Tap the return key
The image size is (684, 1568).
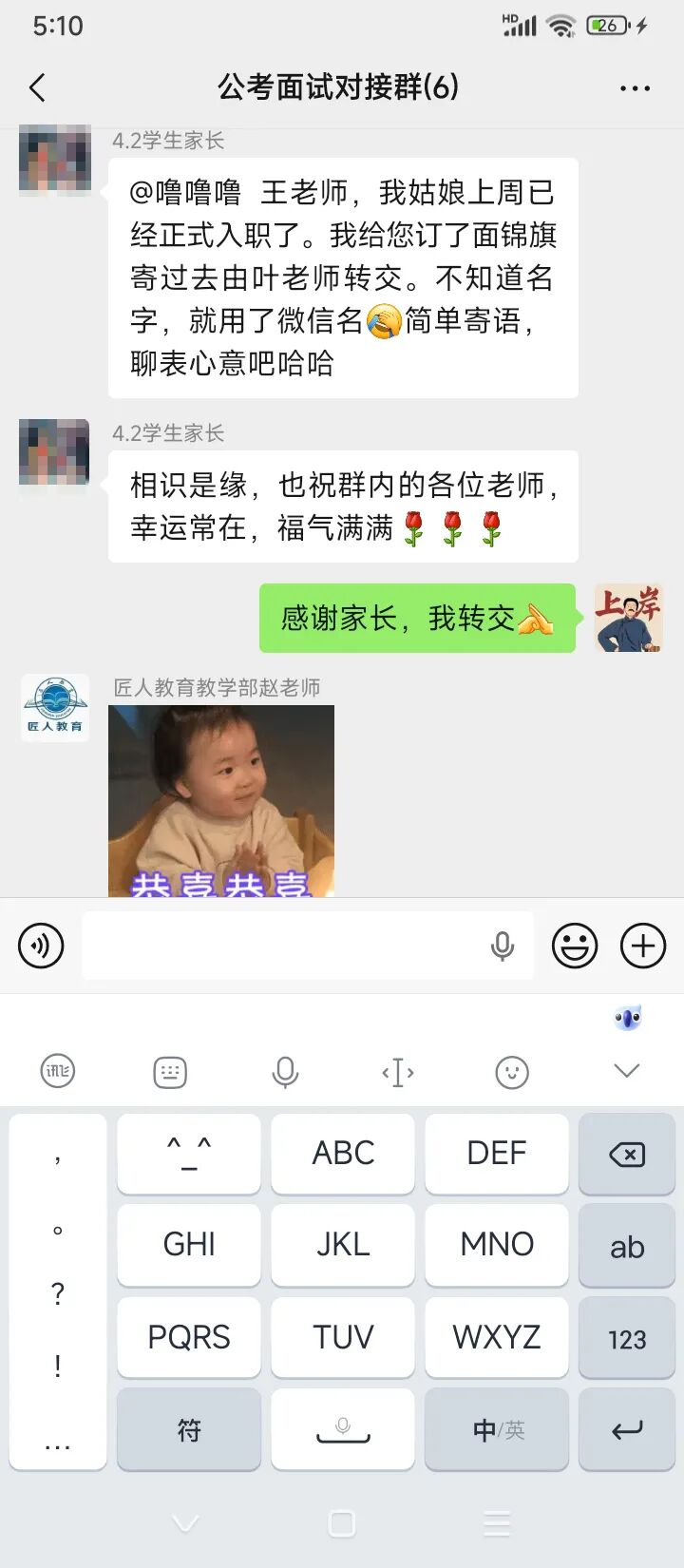pos(627,1430)
